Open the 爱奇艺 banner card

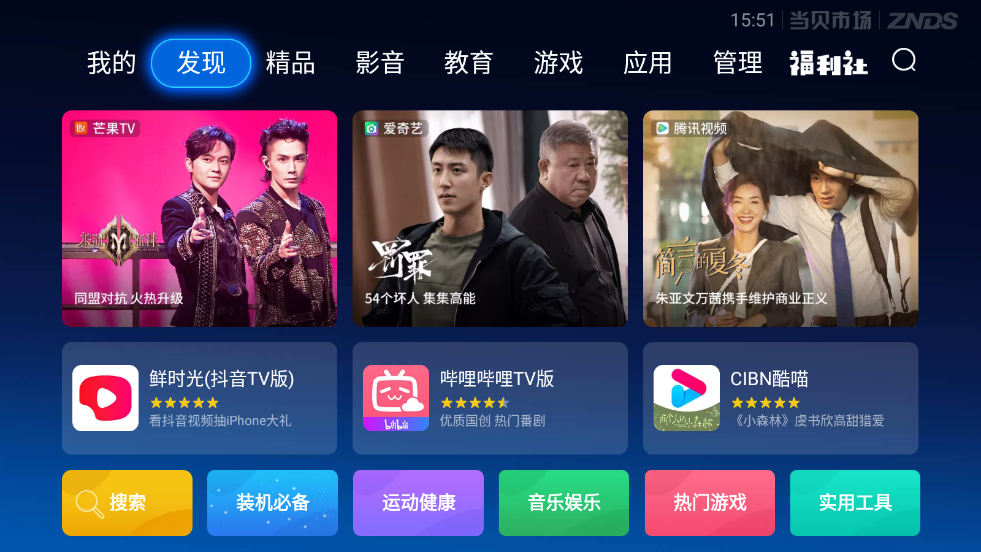click(x=490, y=218)
